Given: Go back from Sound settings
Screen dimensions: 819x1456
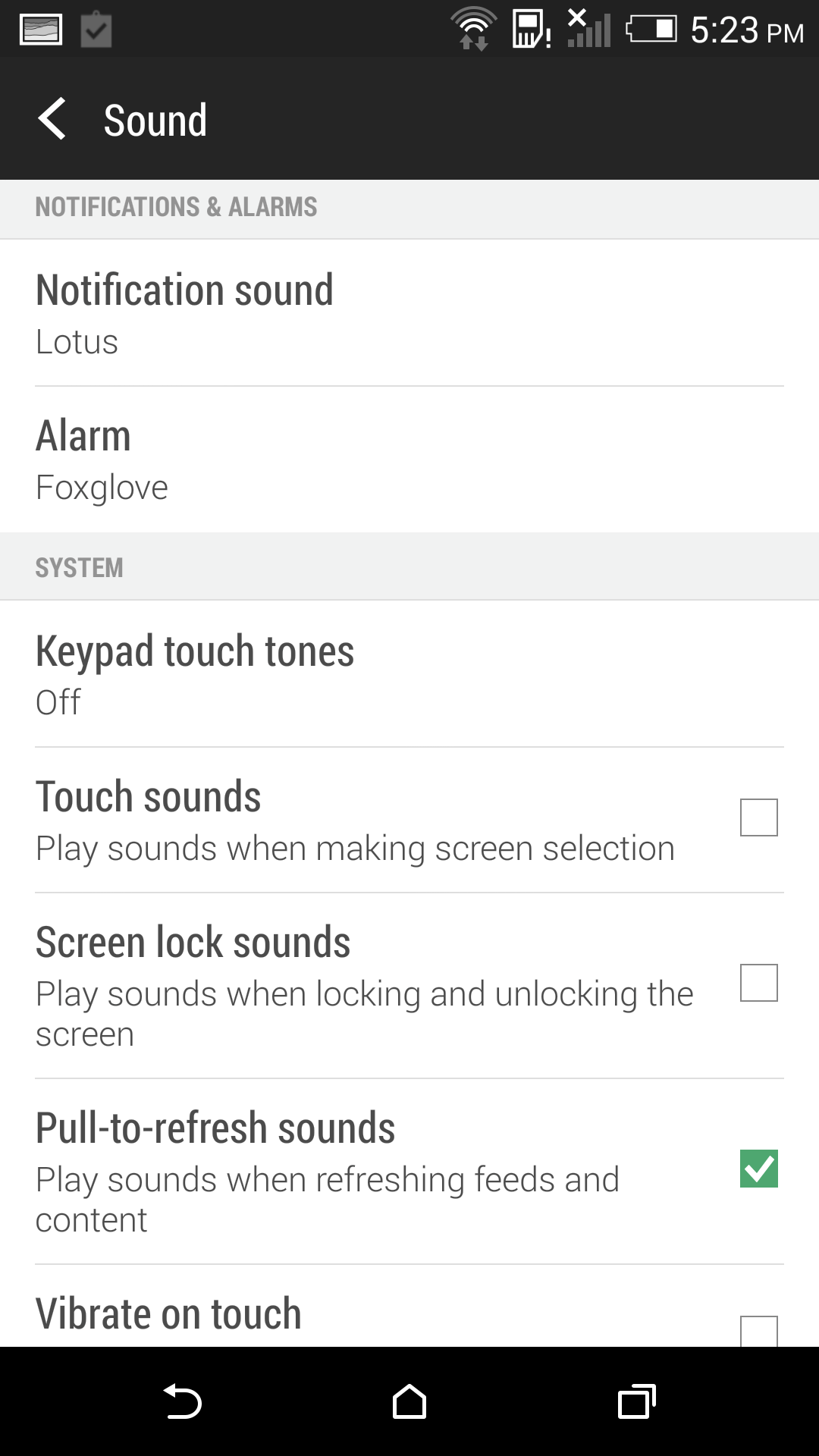Looking at the screenshot, I should (x=52, y=119).
